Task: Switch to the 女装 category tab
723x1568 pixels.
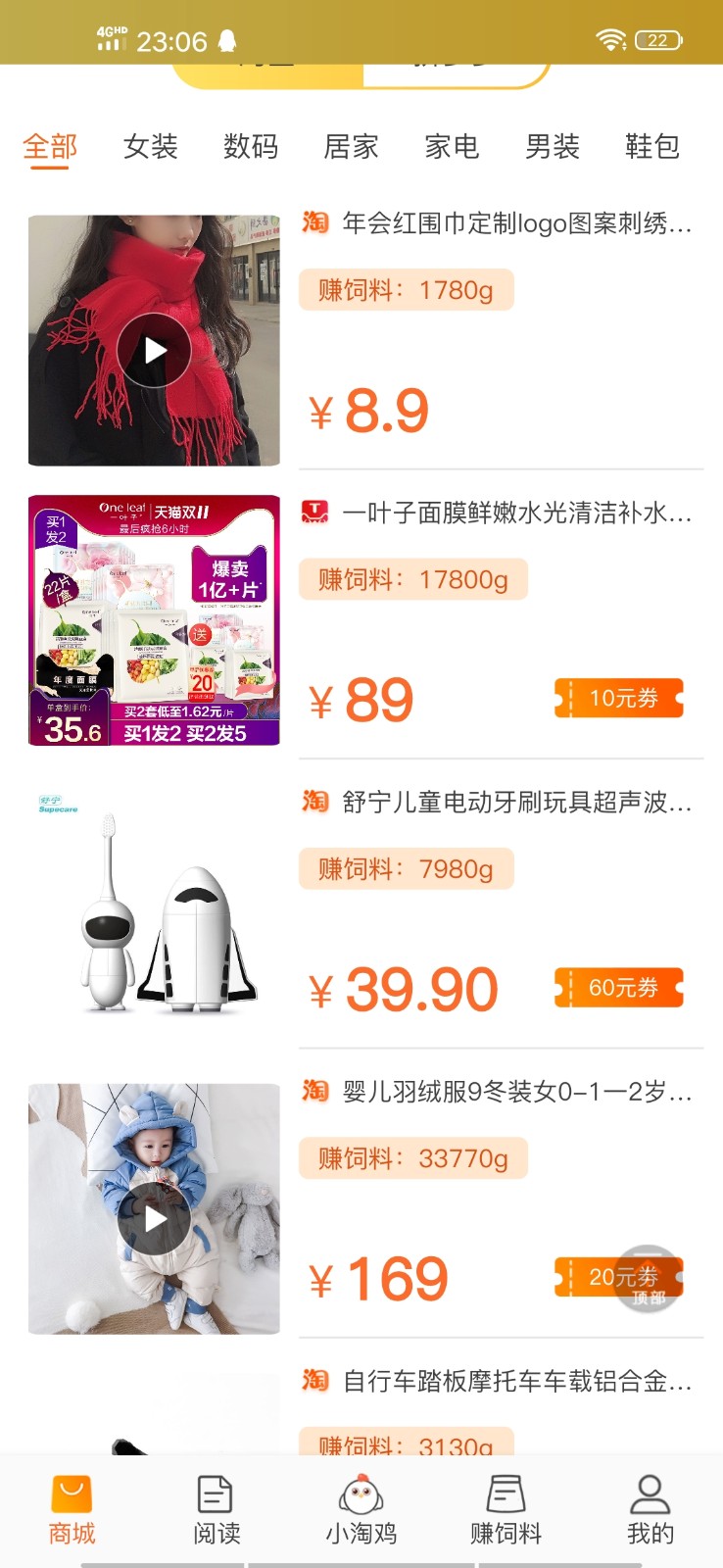Action: tap(150, 147)
